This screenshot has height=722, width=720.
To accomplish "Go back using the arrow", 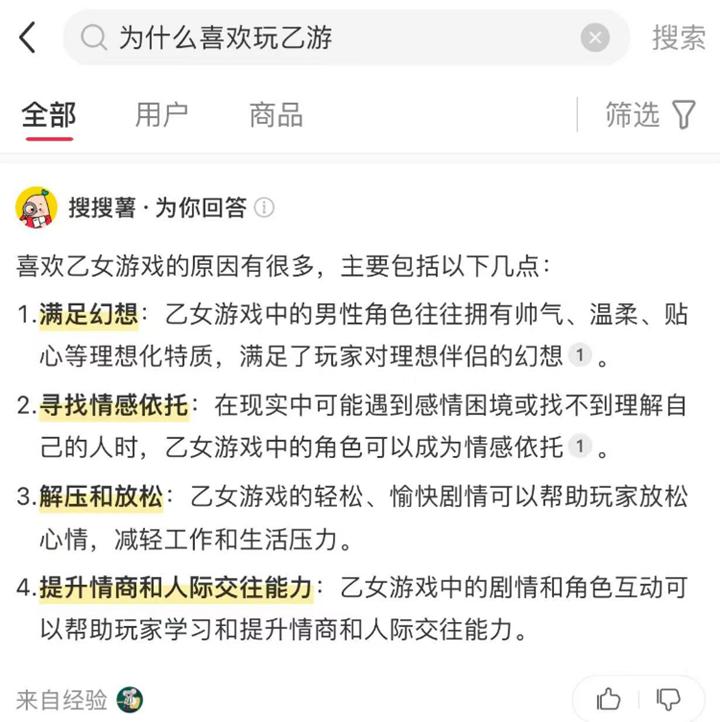I will [x=27, y=38].
